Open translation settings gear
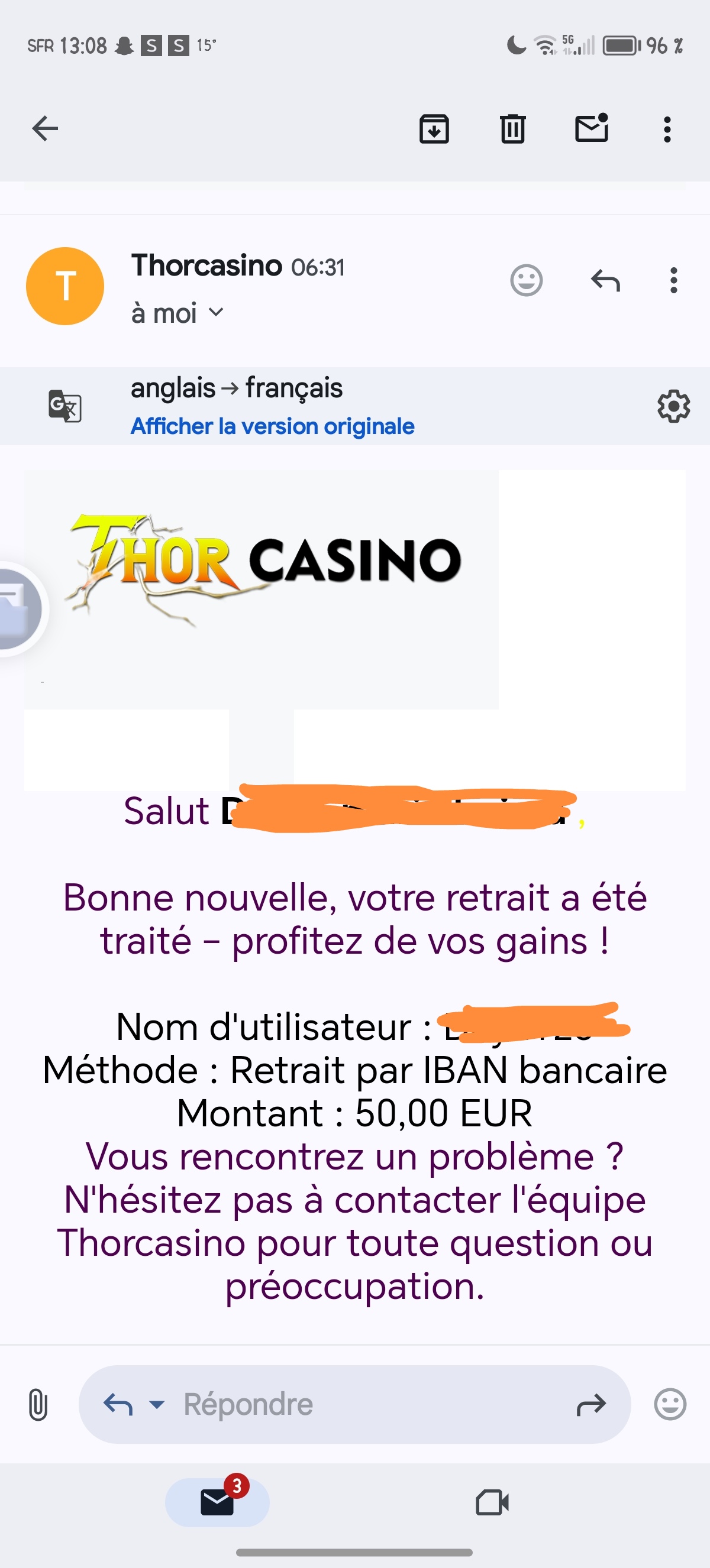 click(673, 406)
